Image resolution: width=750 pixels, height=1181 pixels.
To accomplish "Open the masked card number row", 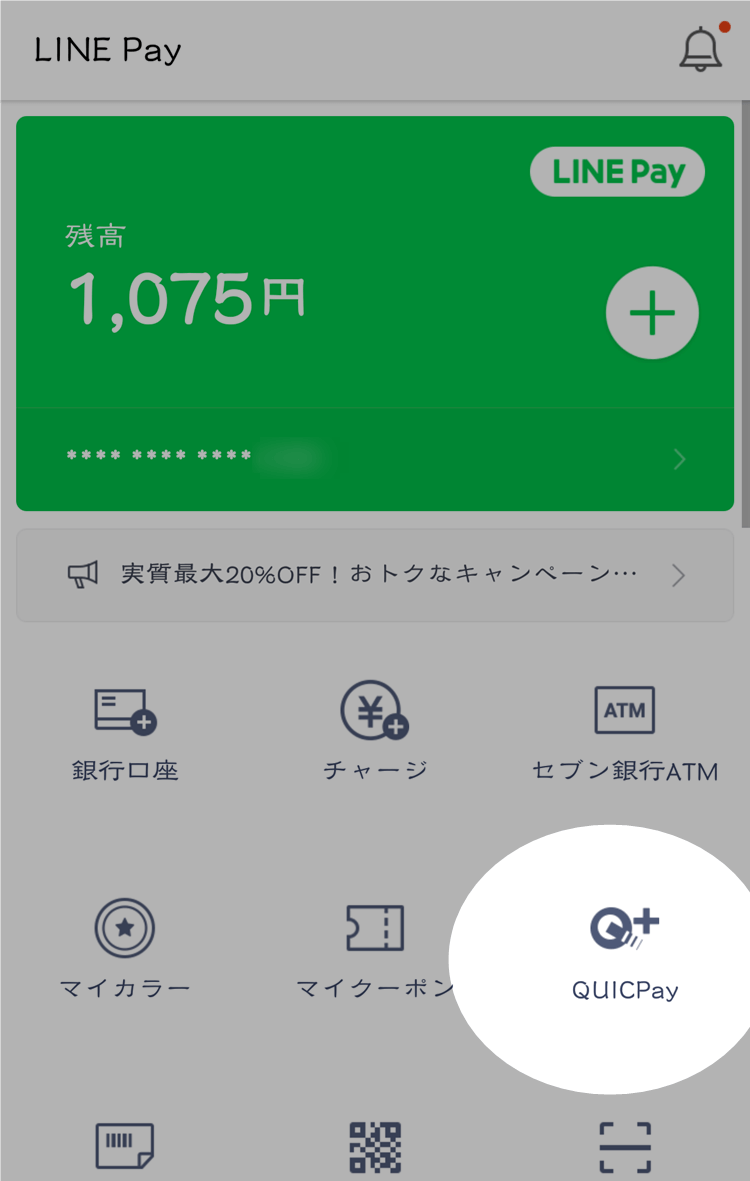I will (x=376, y=459).
